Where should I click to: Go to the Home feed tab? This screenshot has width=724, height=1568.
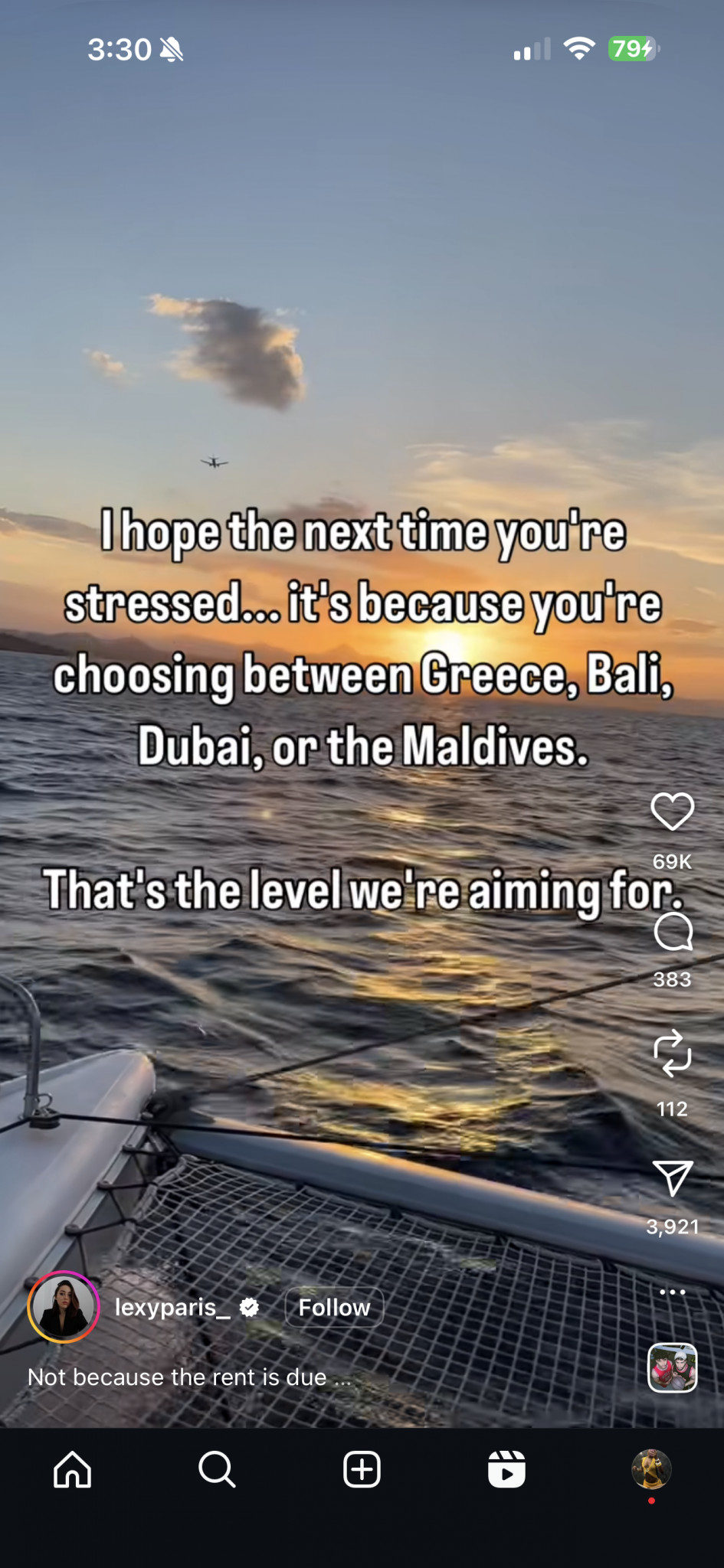coord(73,1470)
